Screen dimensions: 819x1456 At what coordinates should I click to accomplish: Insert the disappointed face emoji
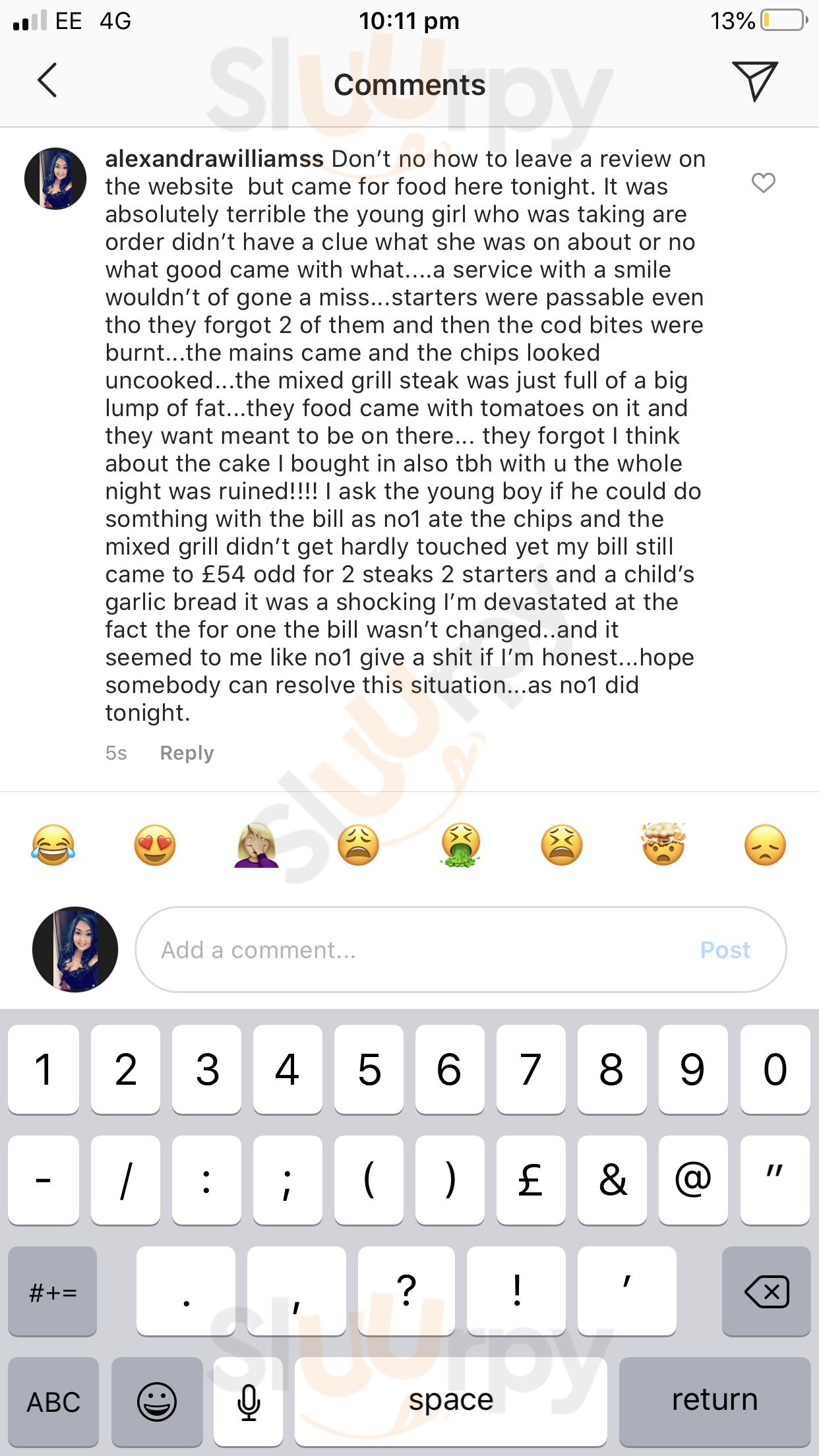765,845
